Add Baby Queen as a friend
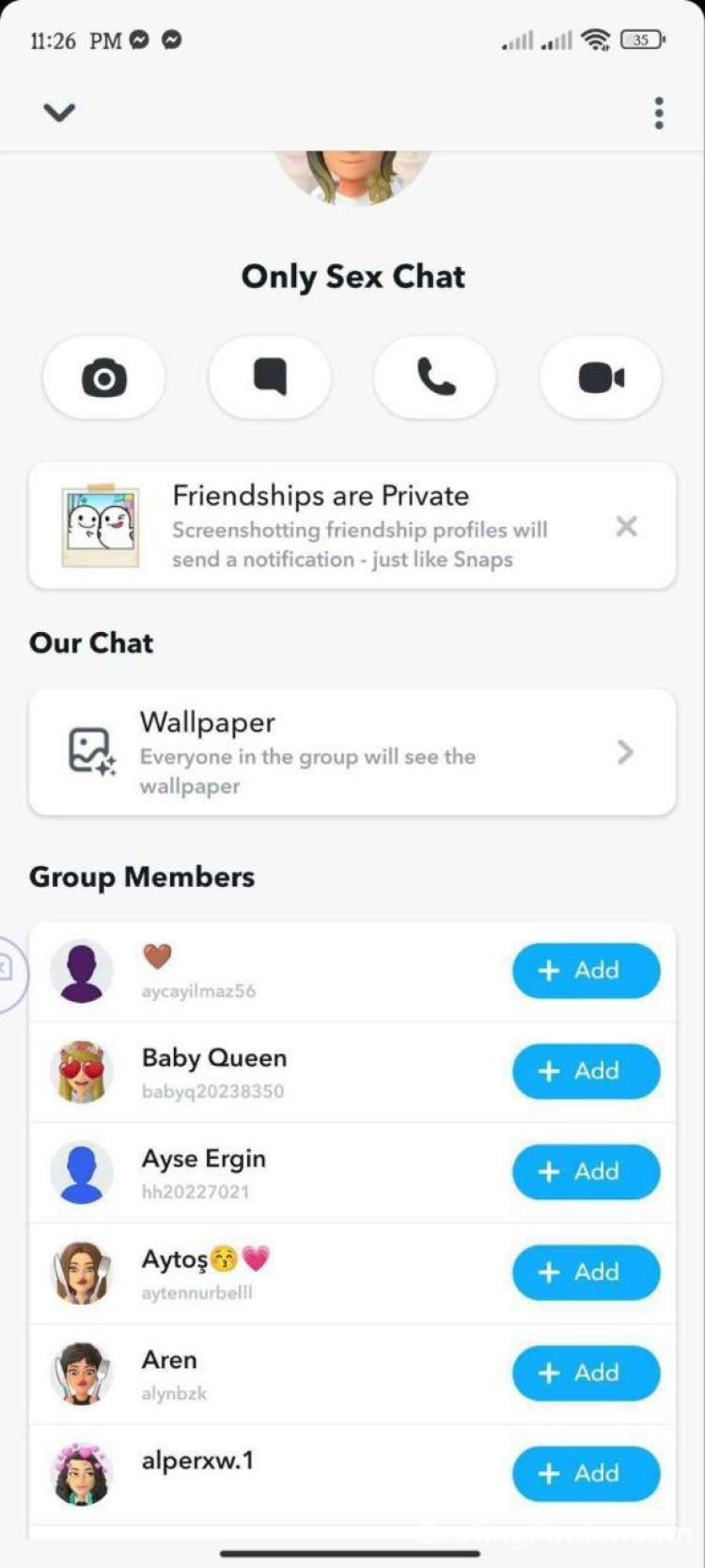705x1568 pixels. pyautogui.click(x=586, y=1071)
